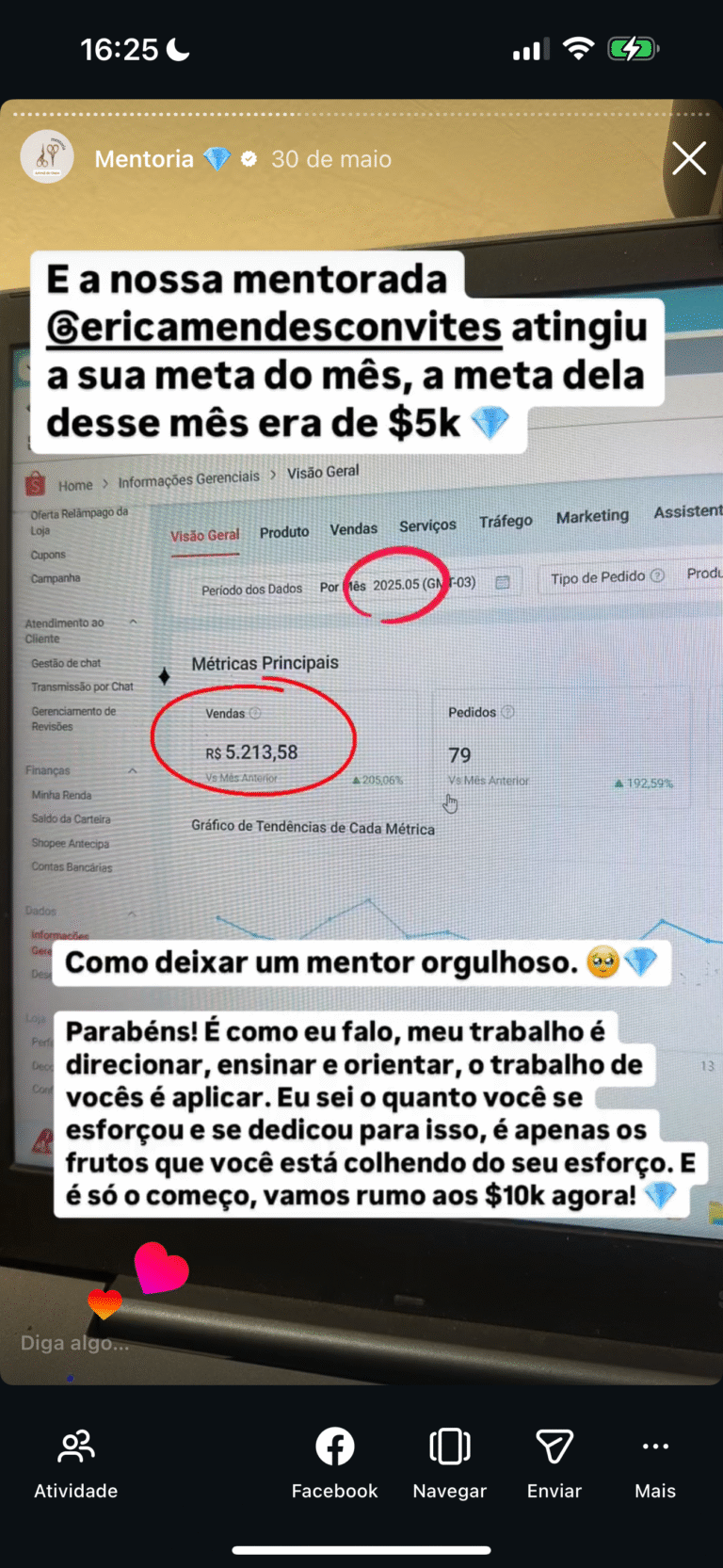Send story via Enviar
Viewport: 723px width, 1568px height.
tap(554, 1463)
